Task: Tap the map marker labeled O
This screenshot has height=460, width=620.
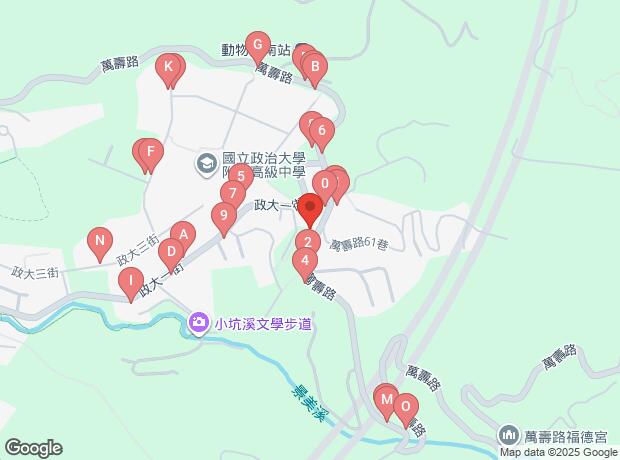Action: click(404, 406)
